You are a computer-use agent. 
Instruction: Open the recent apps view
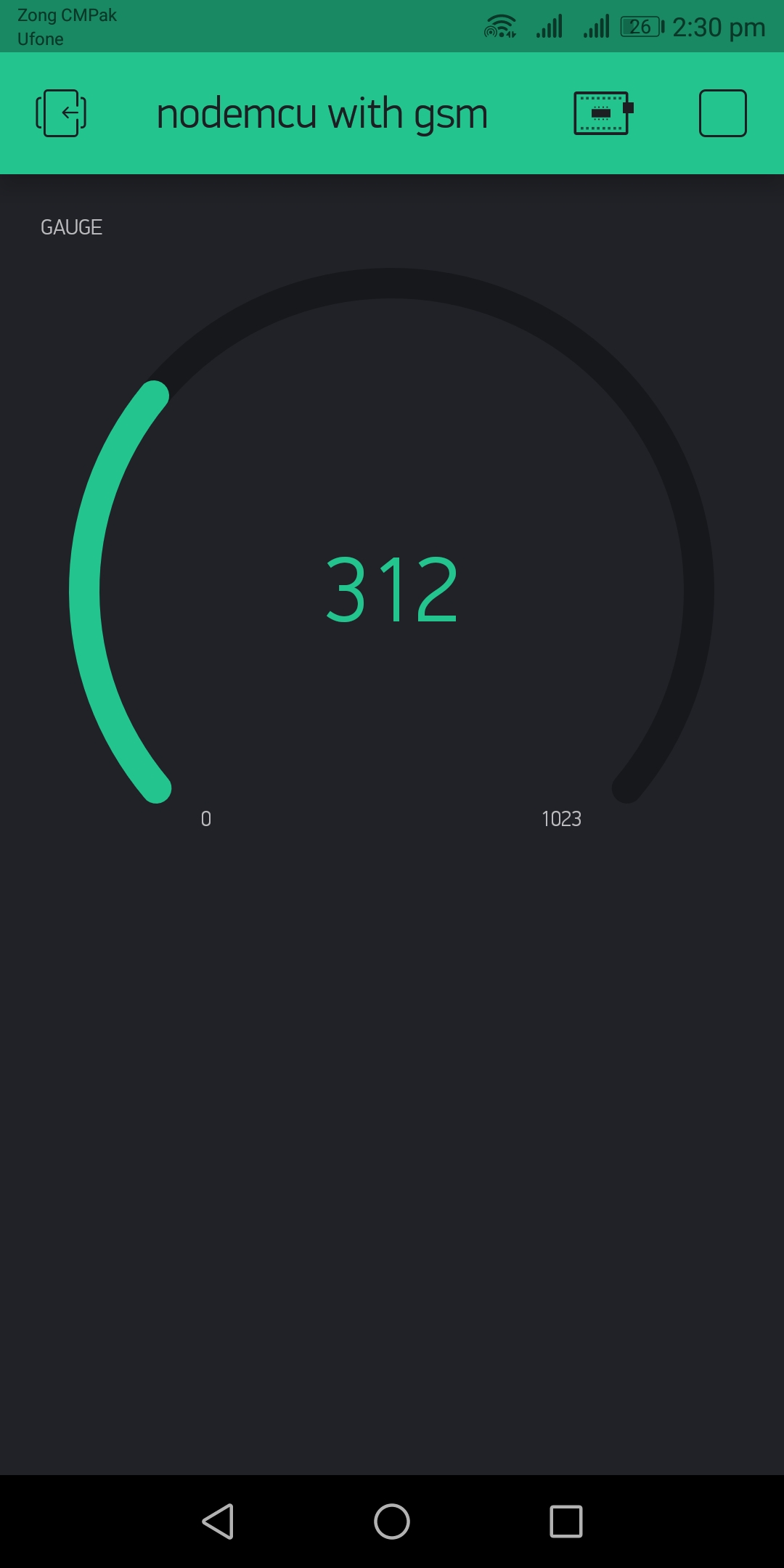pyautogui.click(x=566, y=1522)
